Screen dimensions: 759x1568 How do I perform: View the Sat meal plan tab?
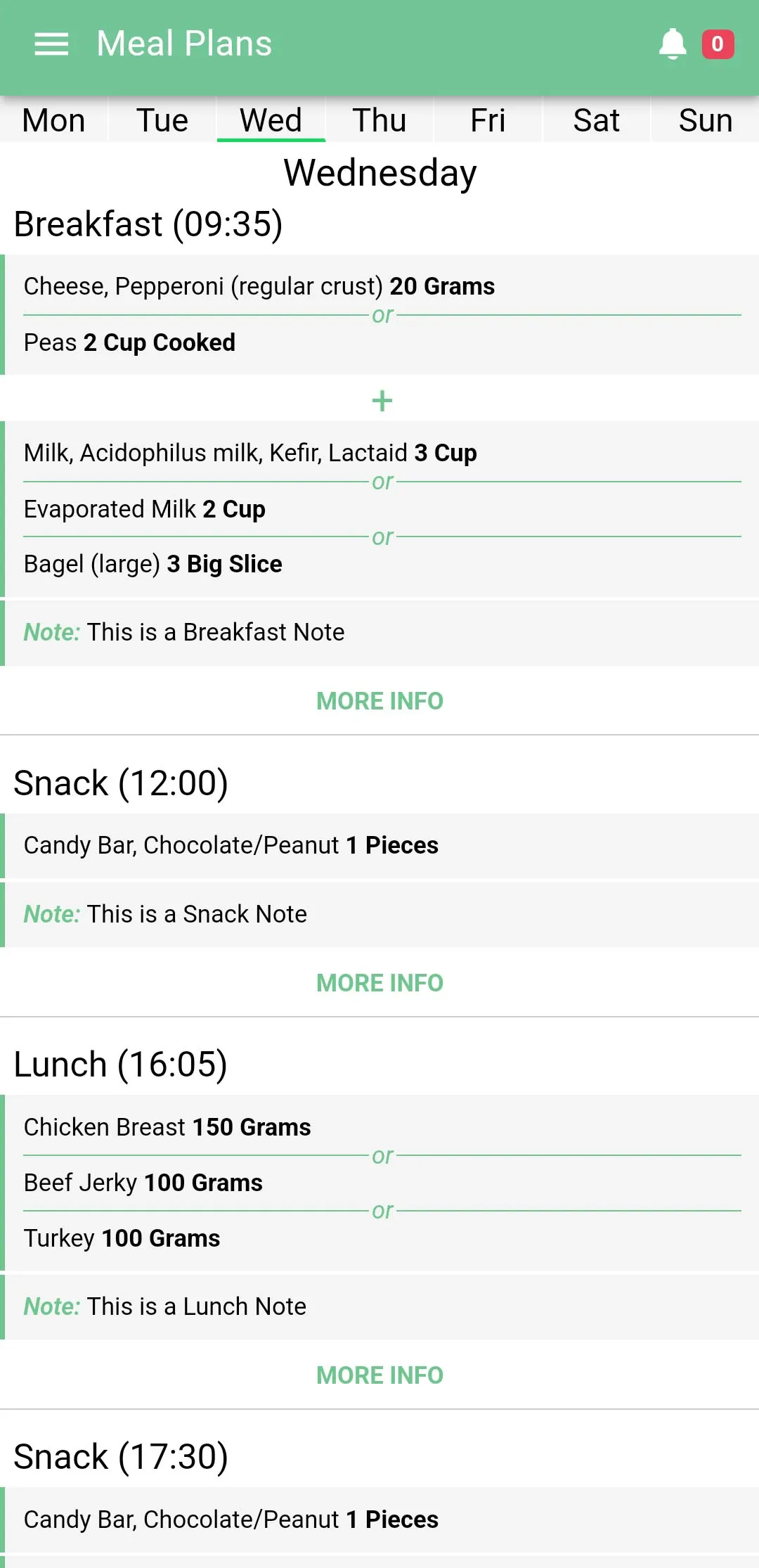[596, 120]
